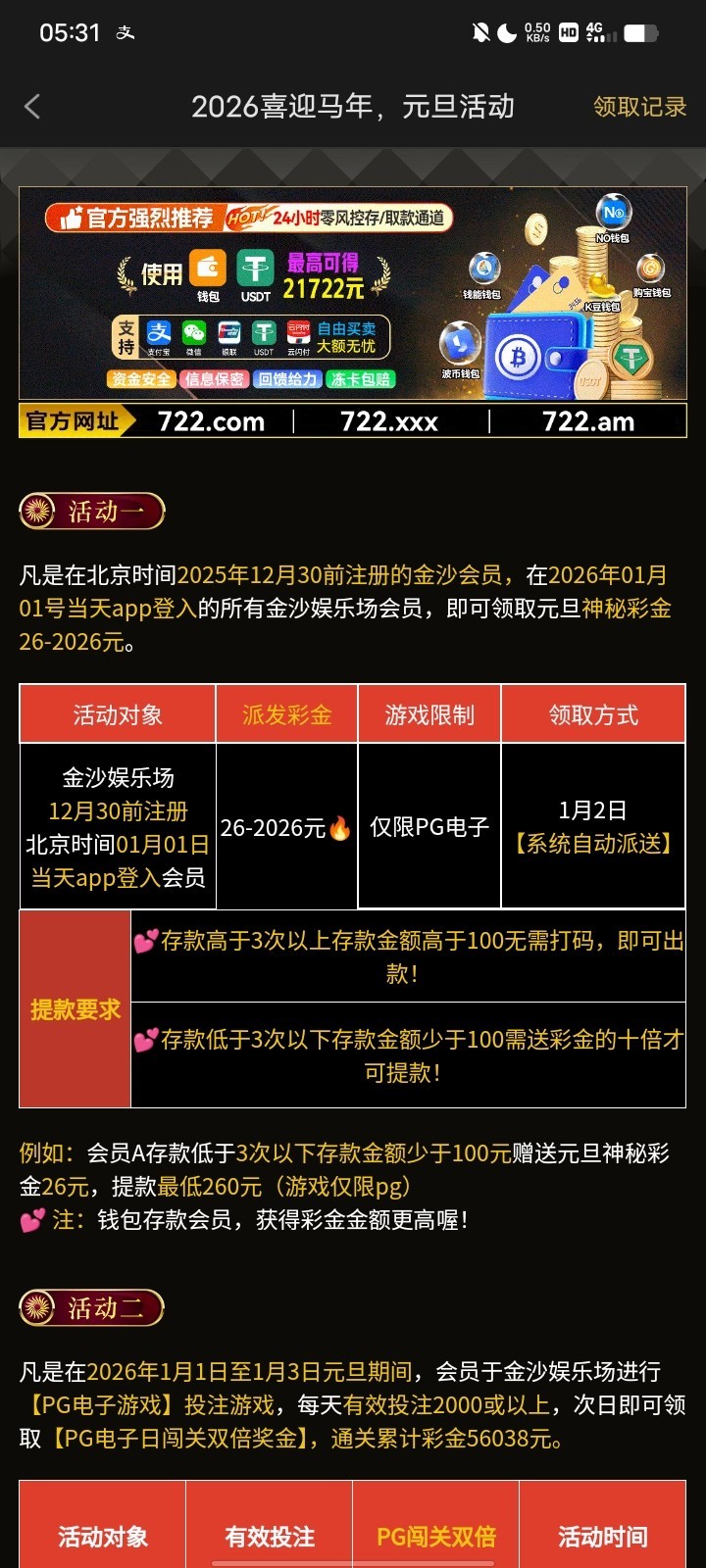This screenshot has width=706, height=1568.
Task: Open 领取记录 claim records
Action: click(x=639, y=106)
